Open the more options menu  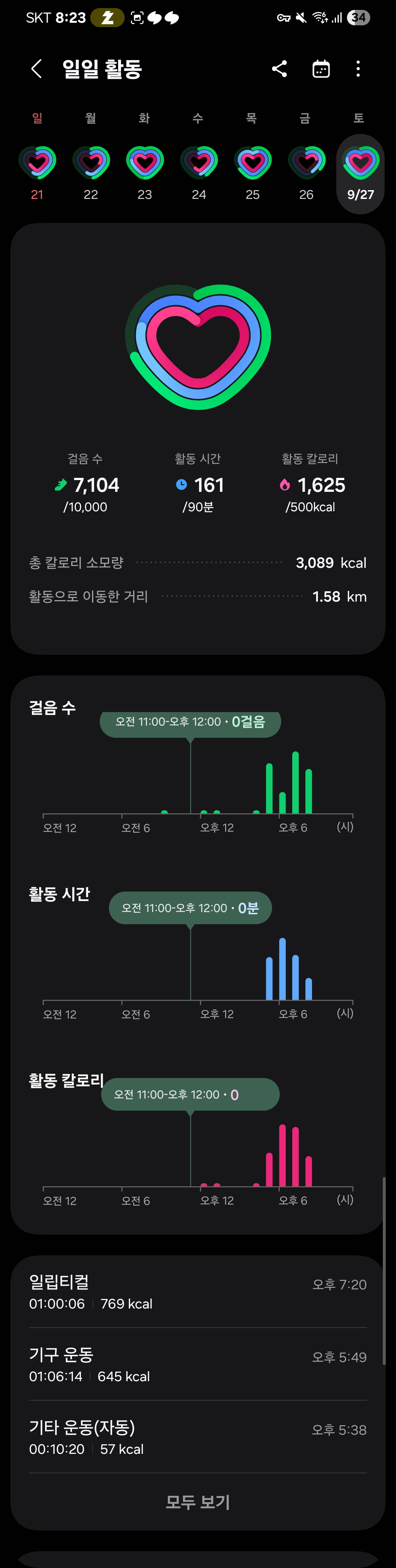pyautogui.click(x=358, y=69)
